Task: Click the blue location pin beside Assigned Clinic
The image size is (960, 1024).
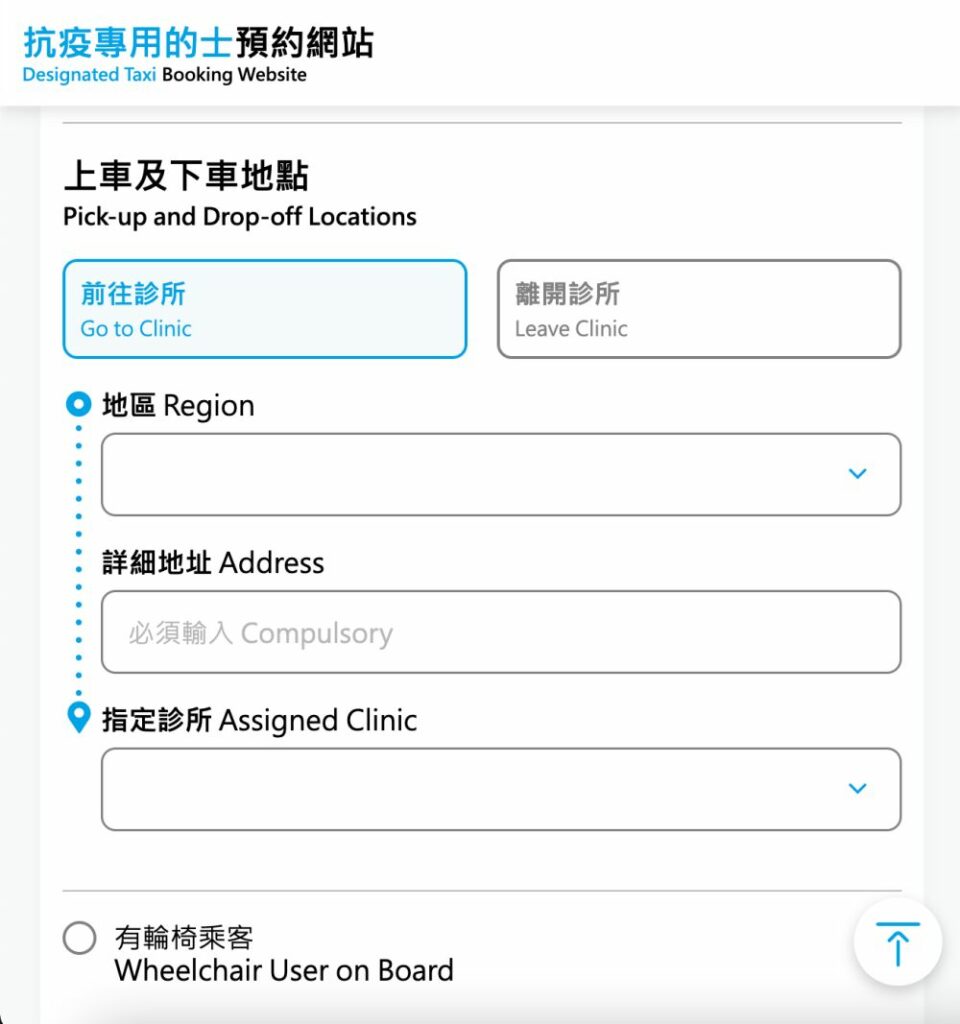Action: point(78,718)
